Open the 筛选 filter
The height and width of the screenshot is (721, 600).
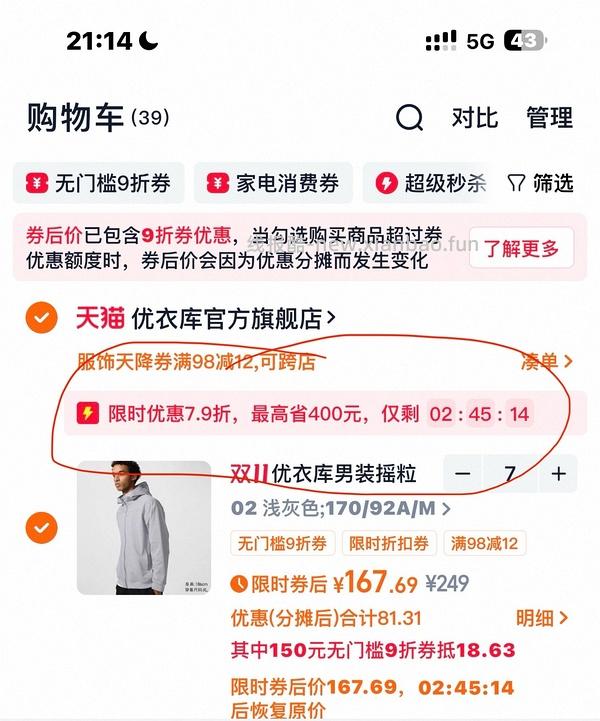point(541,183)
